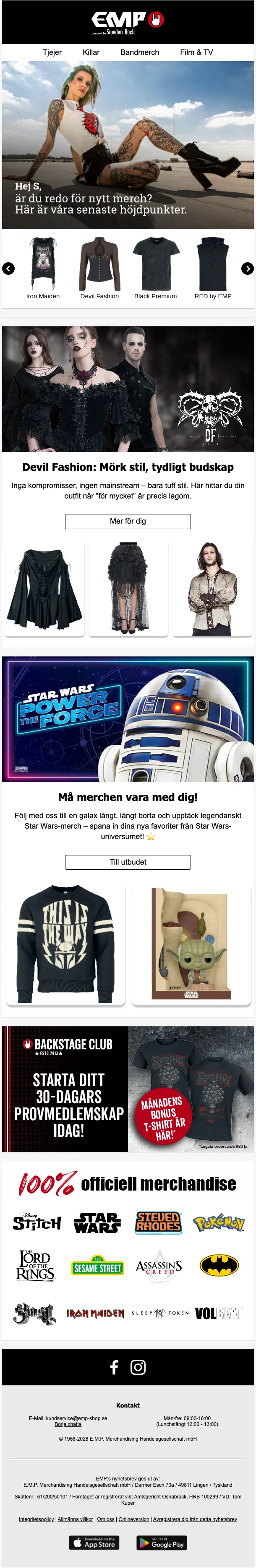Get the app on Google Play
The width and height of the screenshot is (256, 1568).
click(x=162, y=1543)
